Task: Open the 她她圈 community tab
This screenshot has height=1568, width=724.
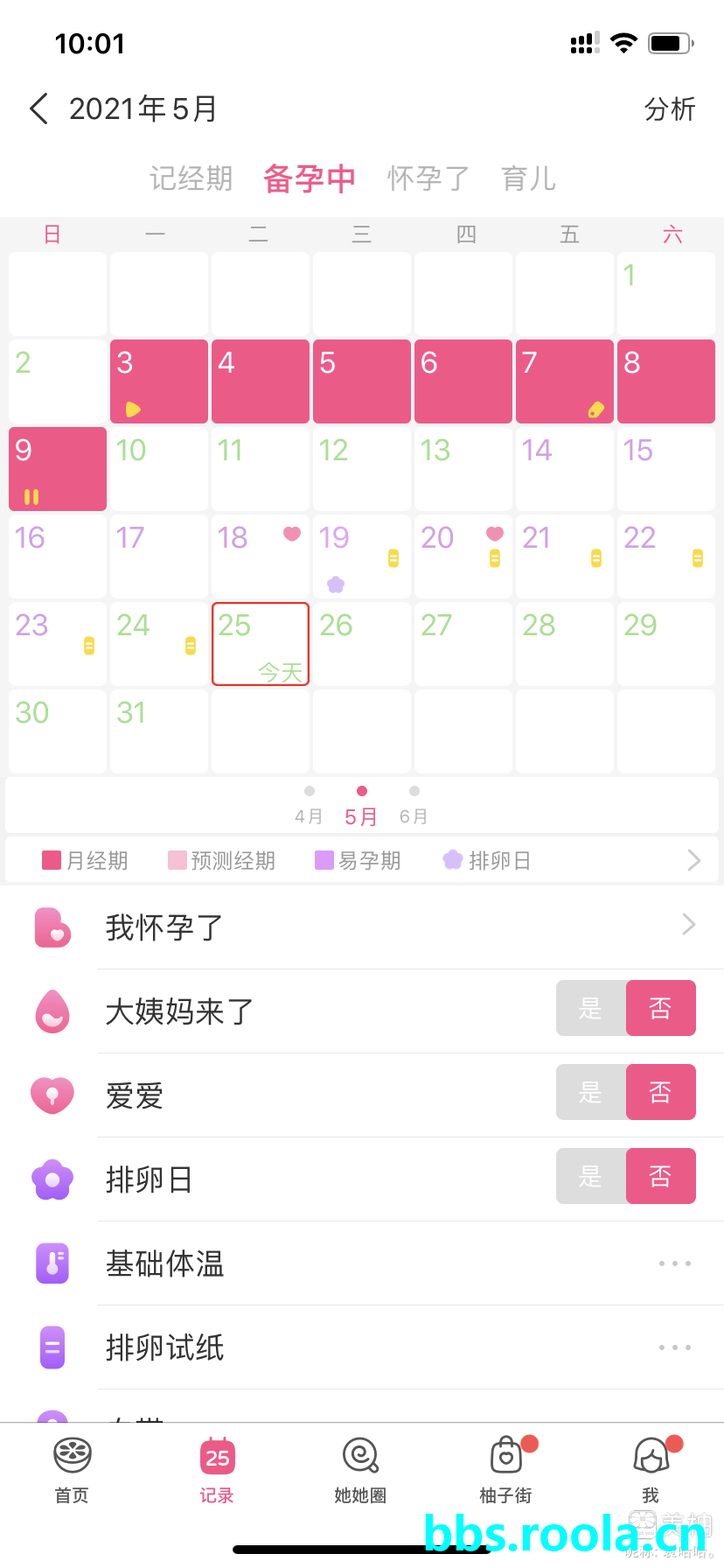Action: point(360,1470)
